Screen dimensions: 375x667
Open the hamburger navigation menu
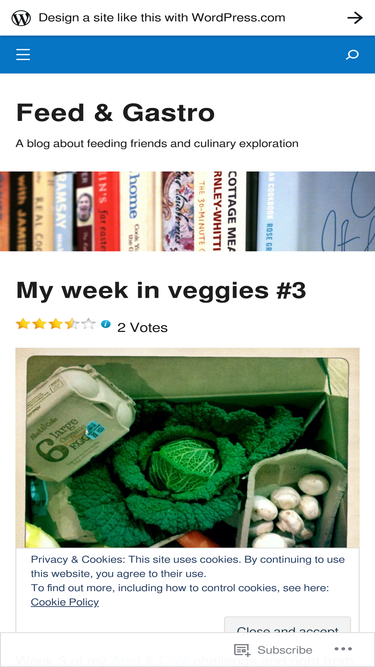coord(23,54)
